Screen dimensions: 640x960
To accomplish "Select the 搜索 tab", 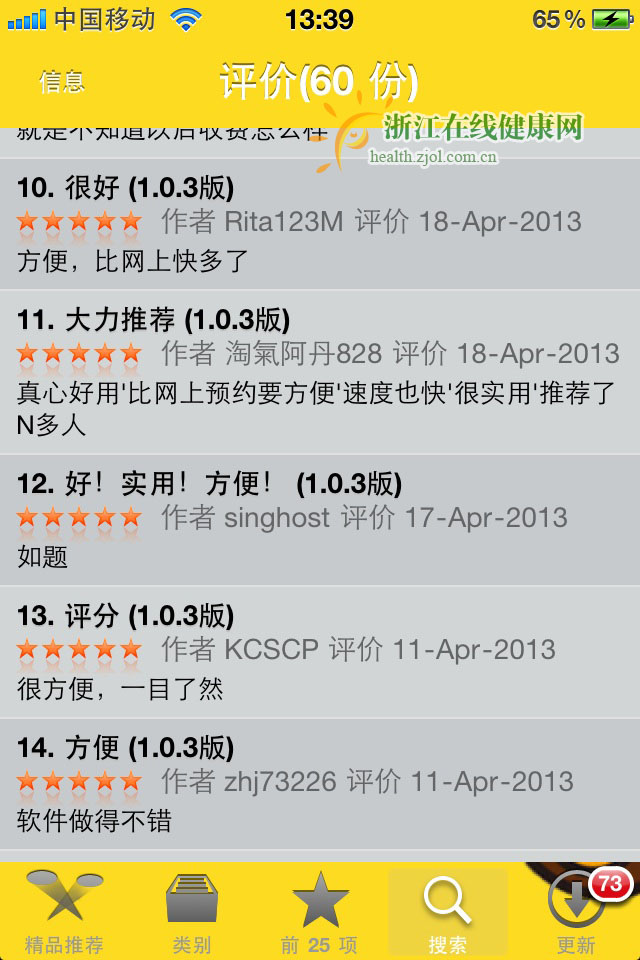I will click(447, 912).
